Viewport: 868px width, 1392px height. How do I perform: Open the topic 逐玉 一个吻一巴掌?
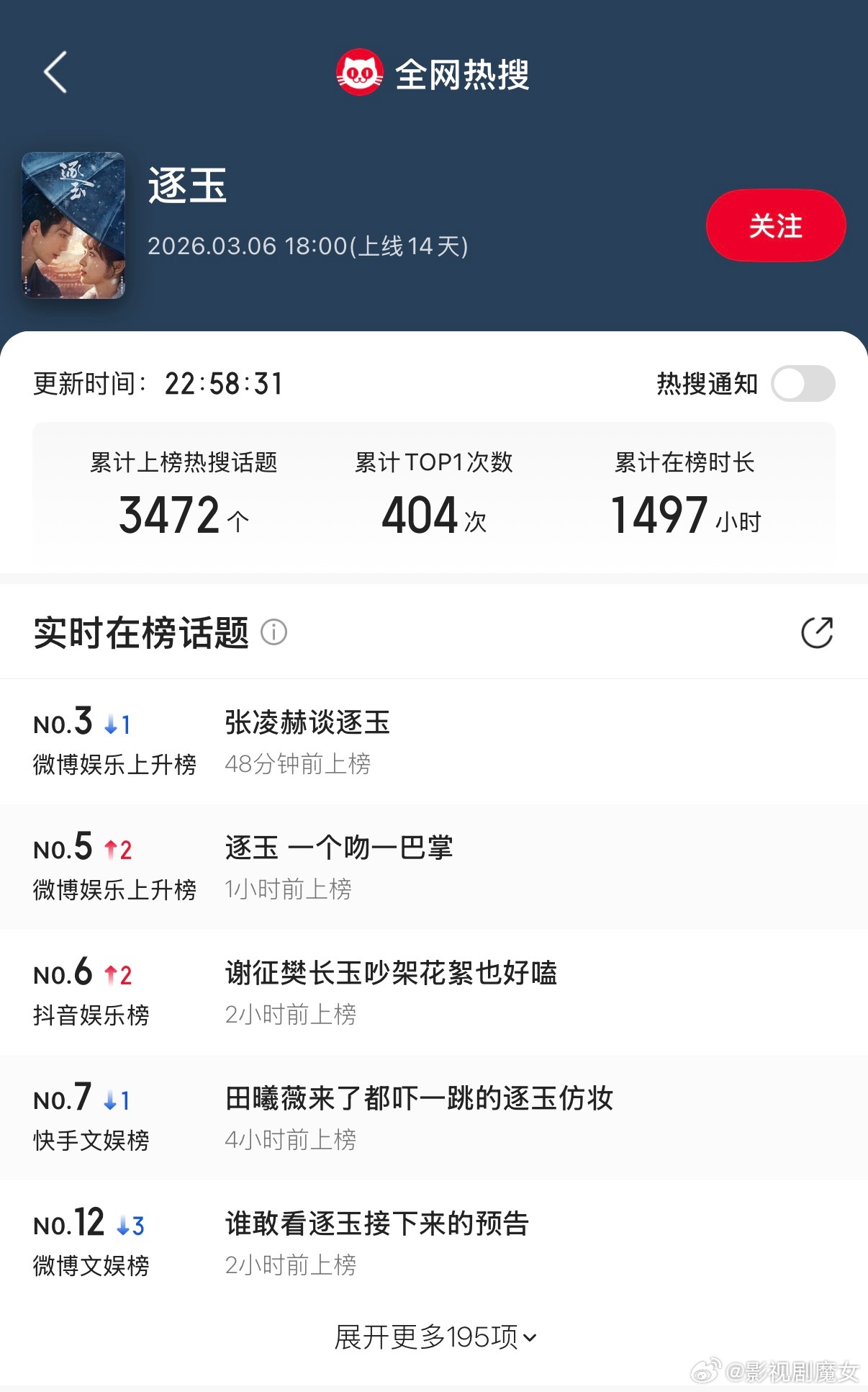click(338, 848)
